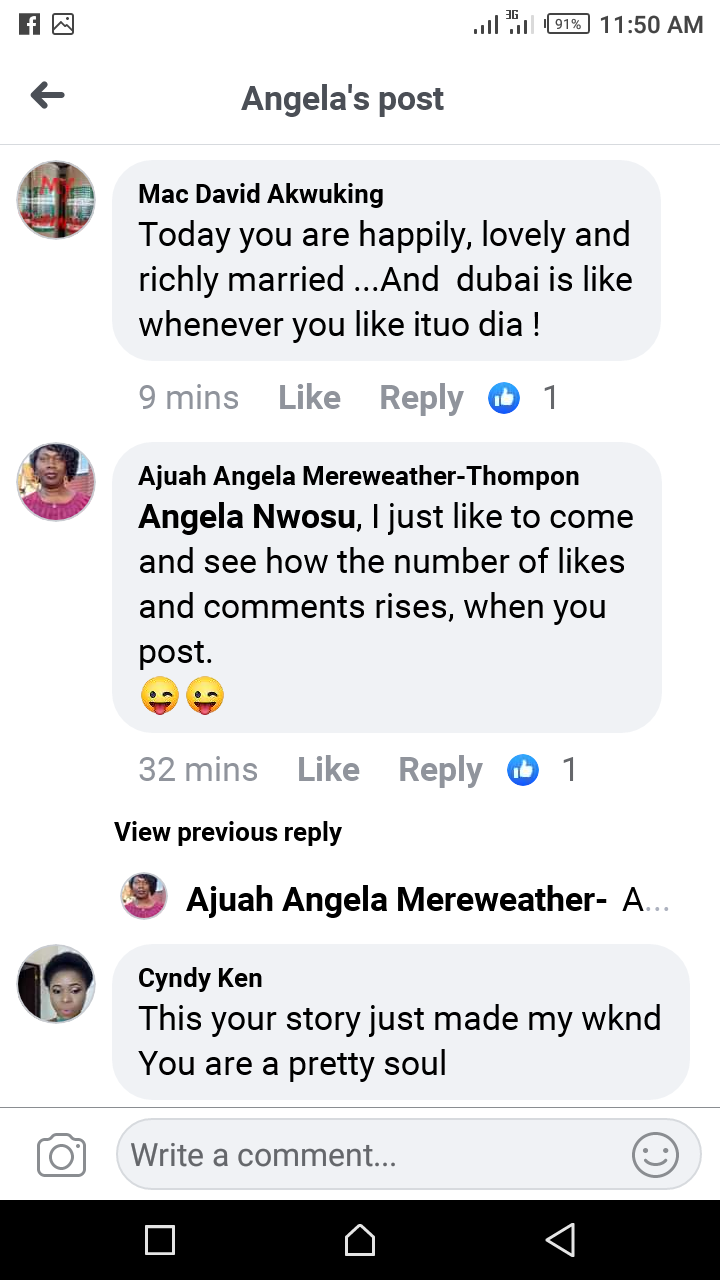Open the collapsed reply from Ajuah Angela Mereweather-

pyautogui.click(x=396, y=900)
